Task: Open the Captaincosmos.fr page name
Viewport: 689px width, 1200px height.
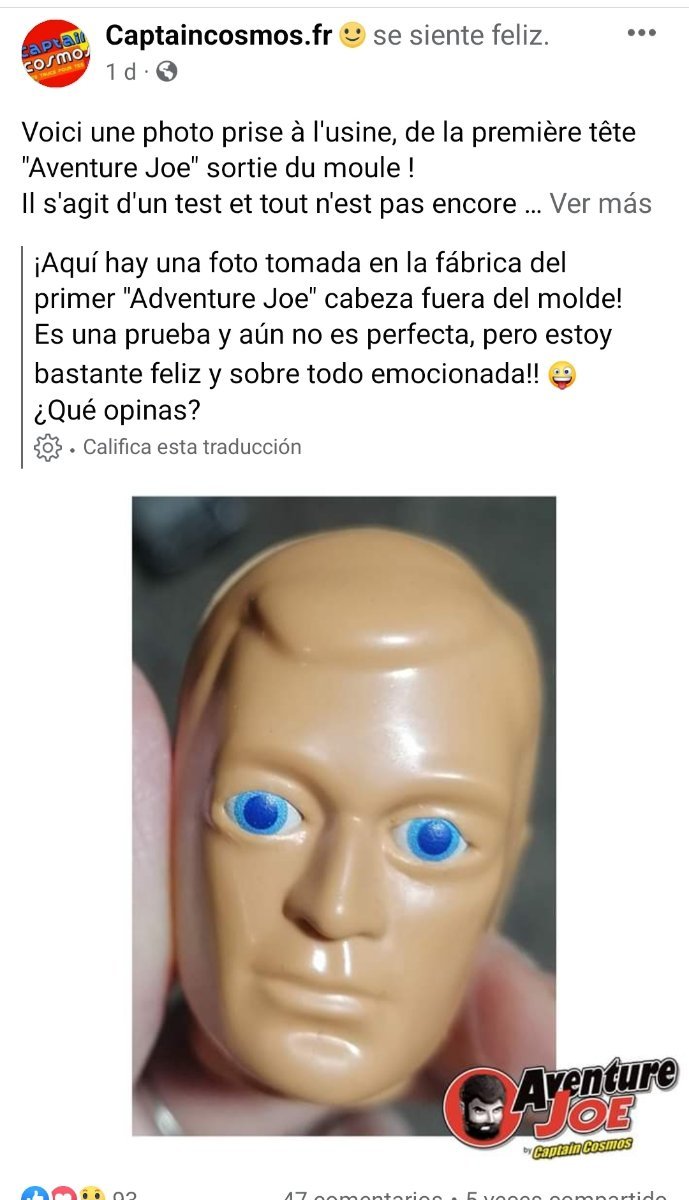Action: (219, 37)
